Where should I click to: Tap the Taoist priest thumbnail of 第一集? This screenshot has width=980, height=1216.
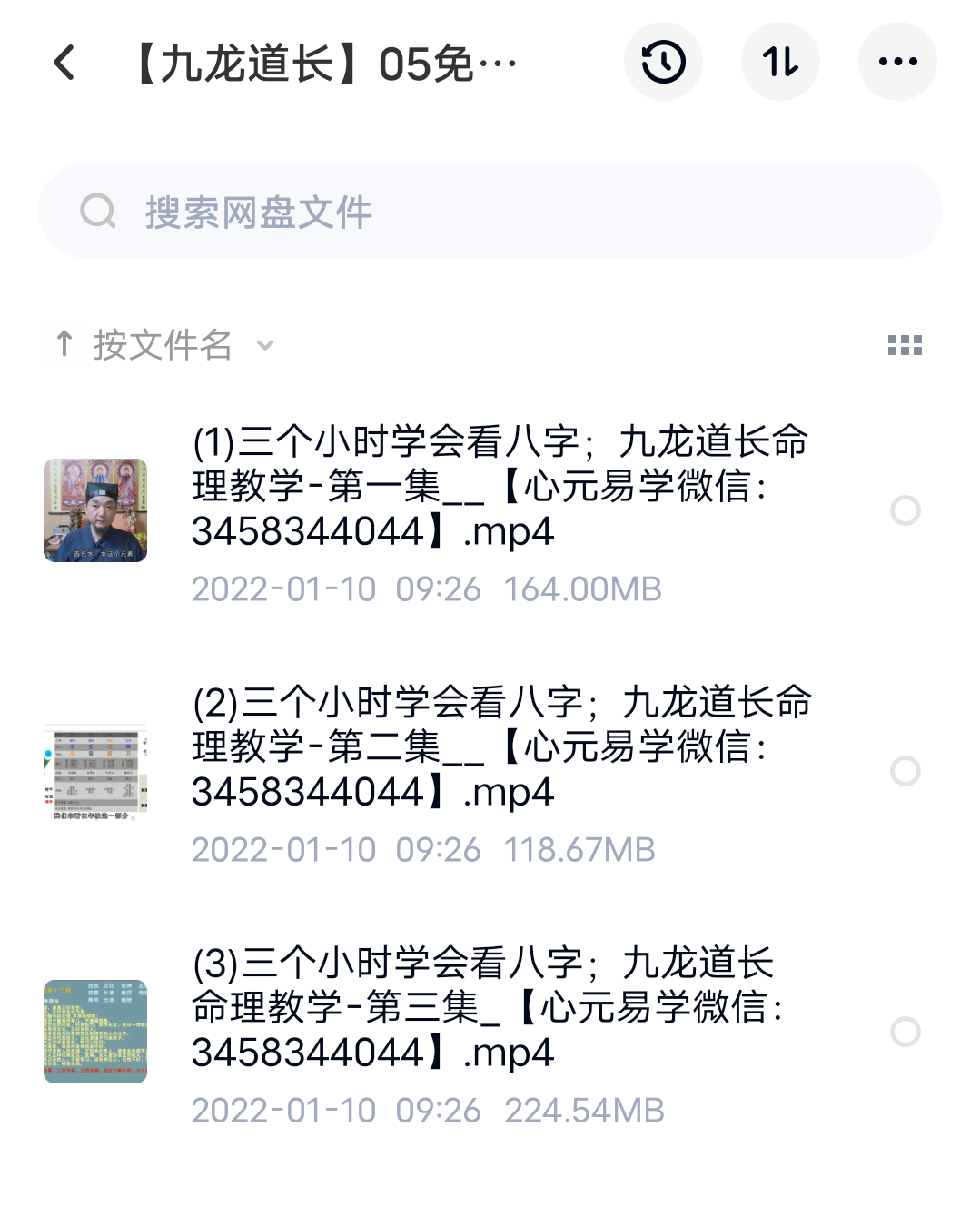pyautogui.click(x=95, y=512)
